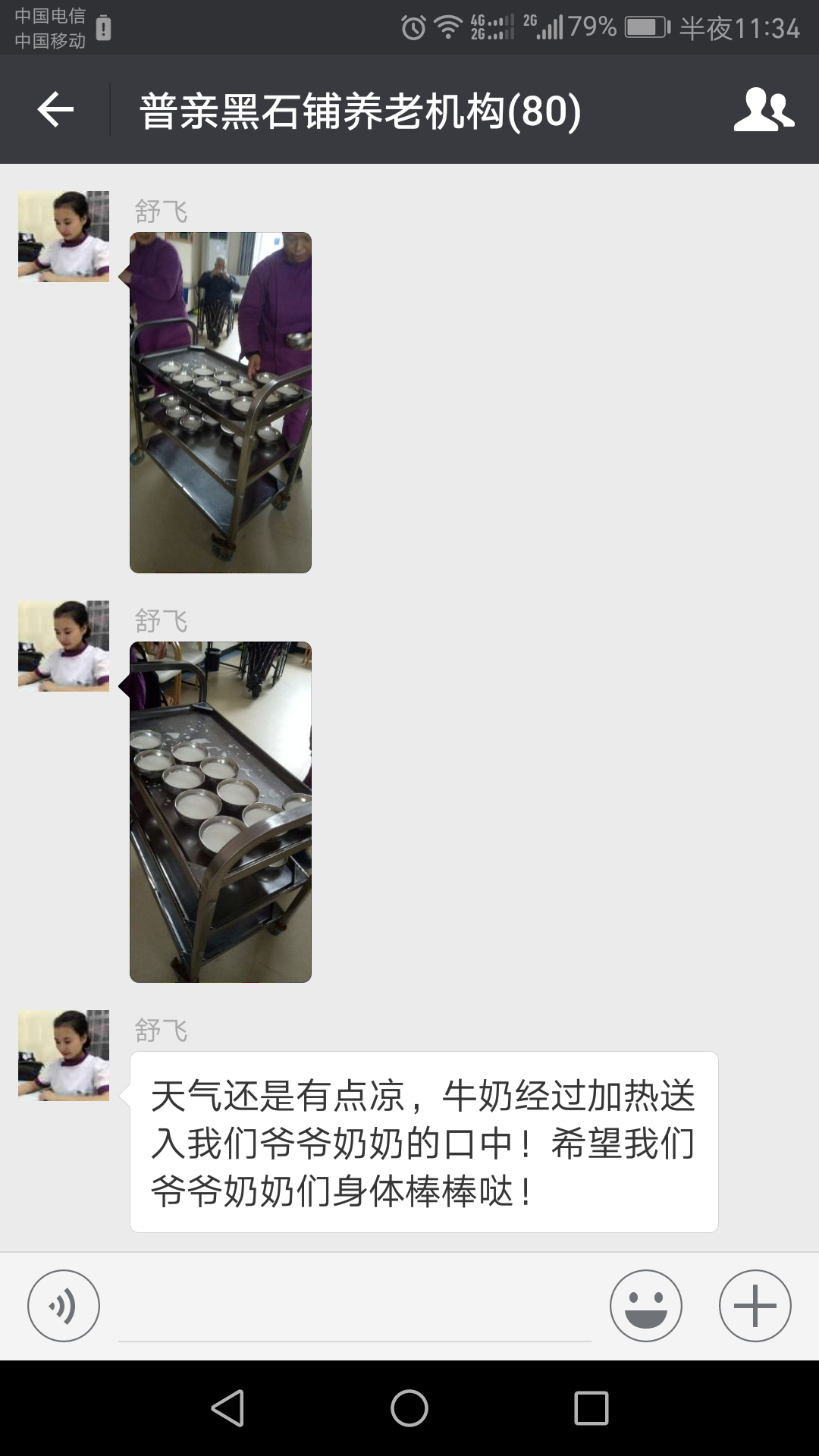
Task: Open 舒飞's avatar beside the text message
Action: point(64,1055)
